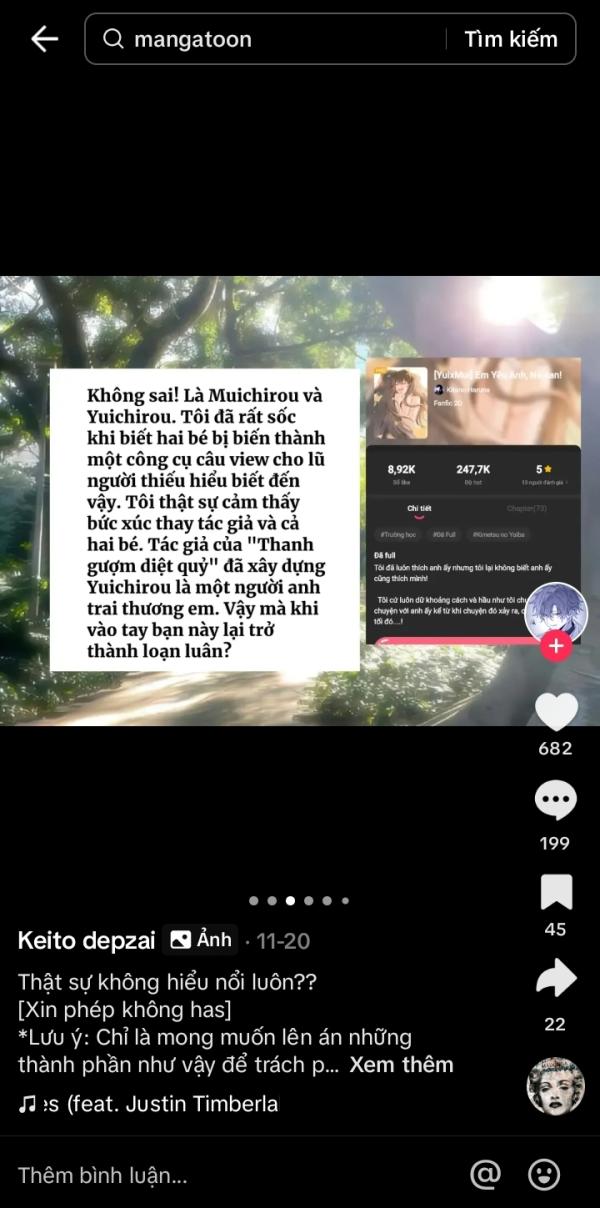The width and height of the screenshot is (600, 1208).
Task: Bookmark this post
Action: 556,891
